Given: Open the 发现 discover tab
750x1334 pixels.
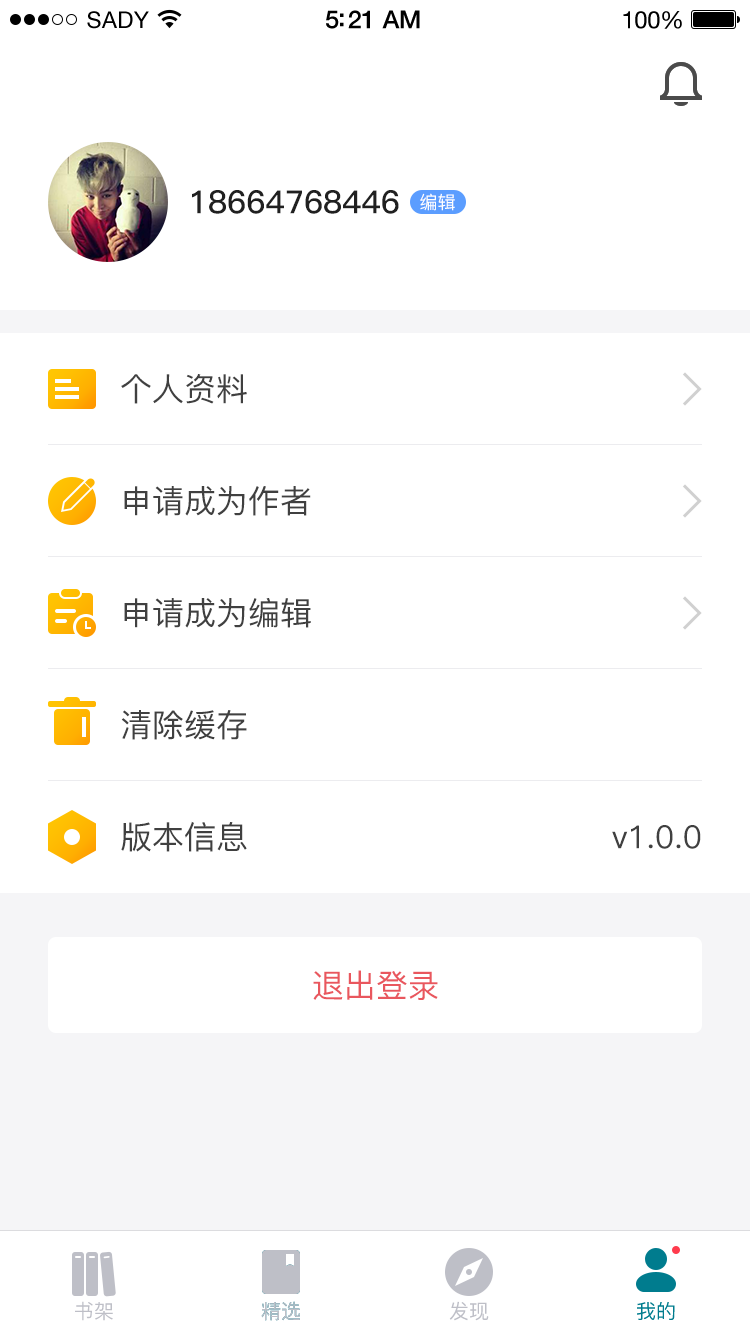Looking at the screenshot, I should pos(469,1285).
